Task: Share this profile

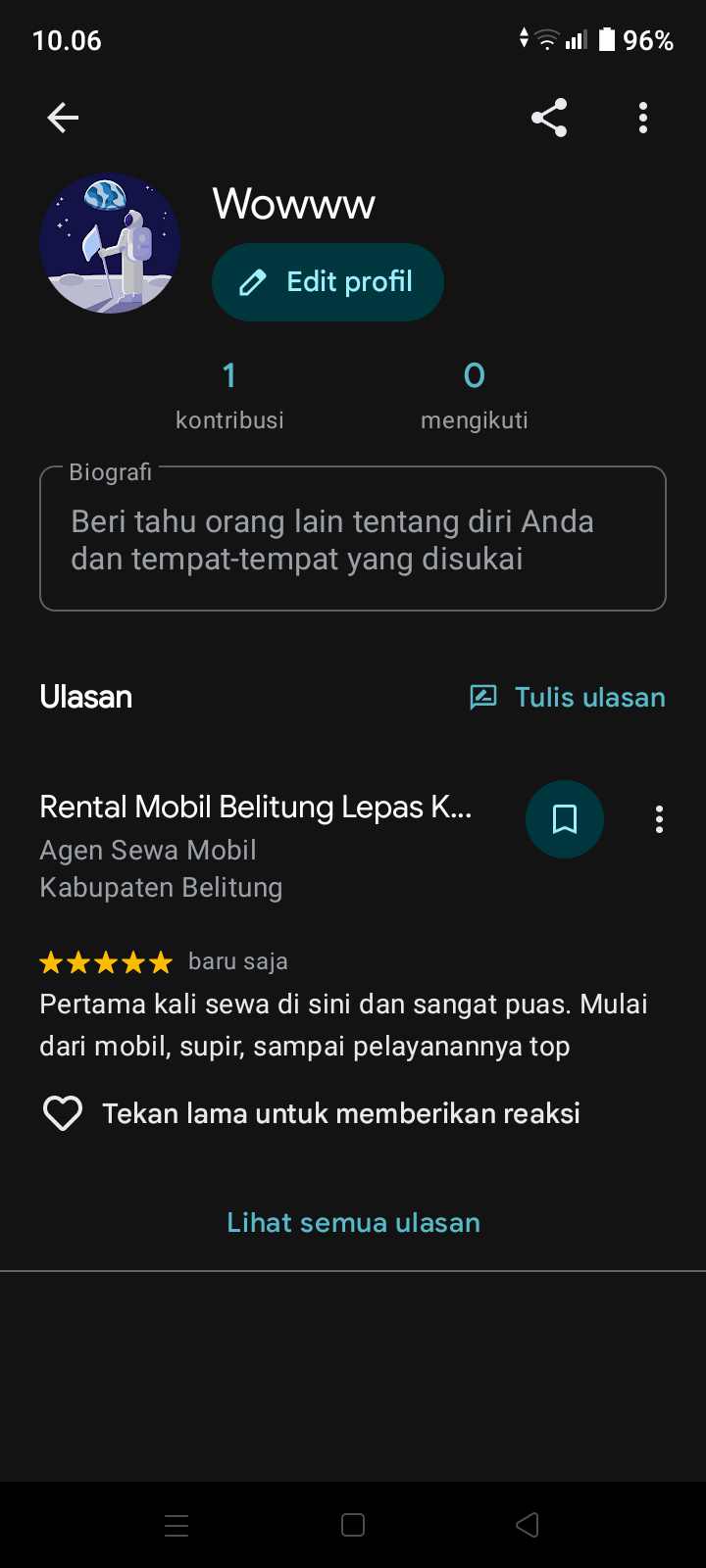Action: click(x=549, y=118)
